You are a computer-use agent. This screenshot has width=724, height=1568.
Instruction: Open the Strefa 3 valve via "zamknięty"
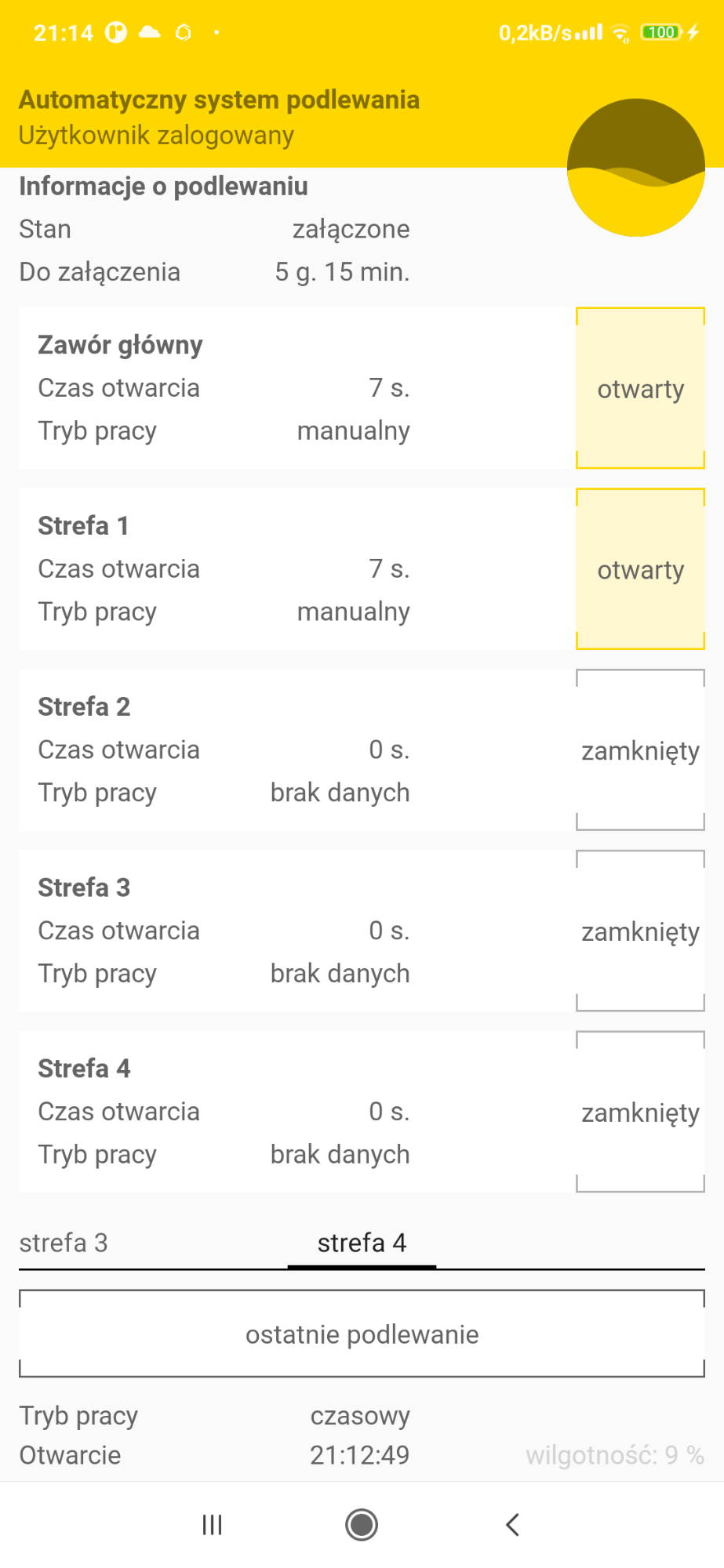click(640, 931)
